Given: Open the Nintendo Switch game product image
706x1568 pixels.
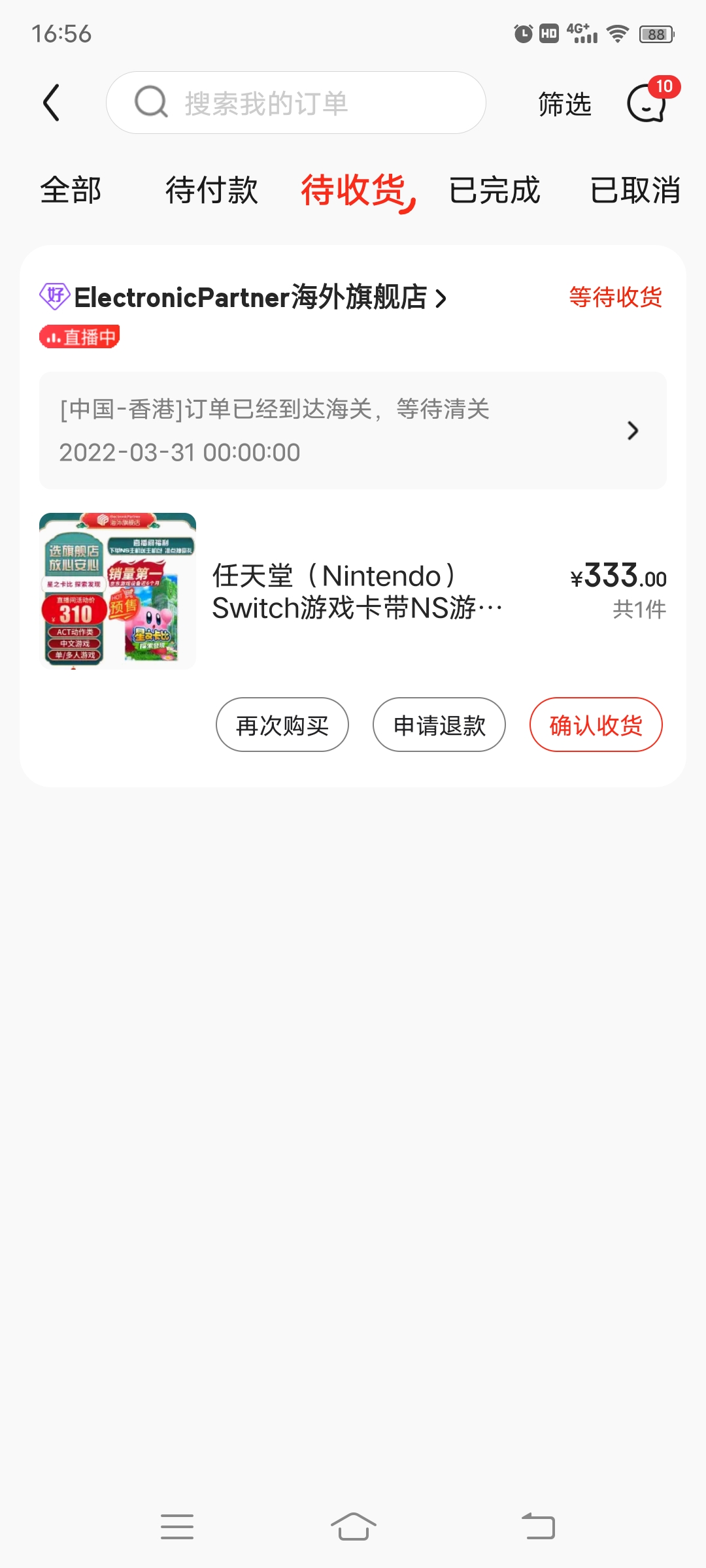Looking at the screenshot, I should point(118,591).
